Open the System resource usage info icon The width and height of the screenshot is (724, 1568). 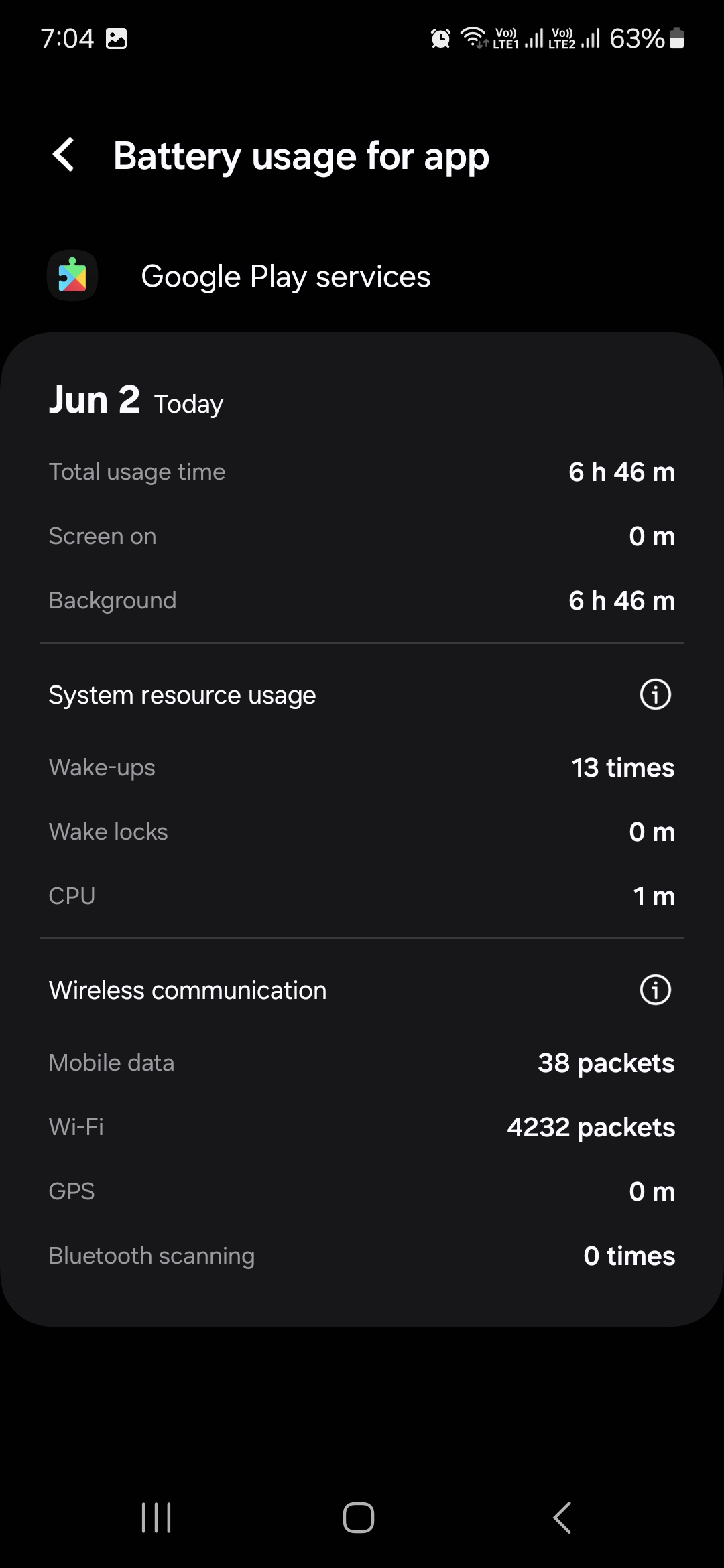tap(654, 695)
